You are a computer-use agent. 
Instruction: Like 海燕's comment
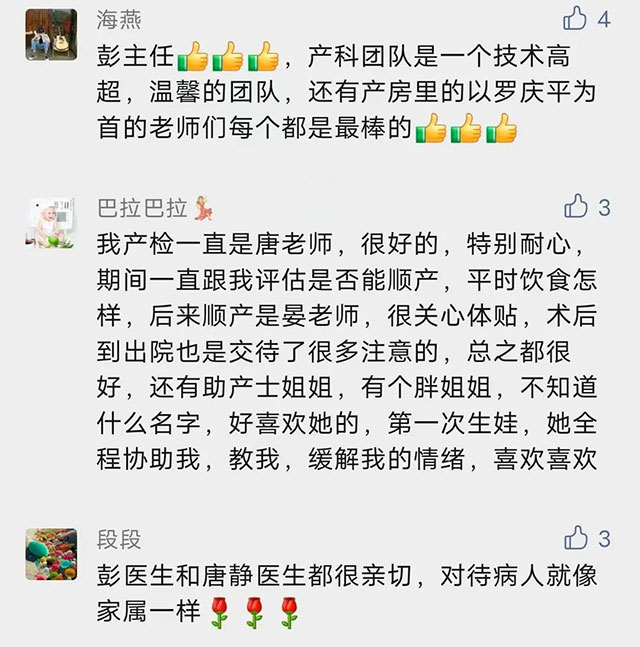(x=575, y=18)
